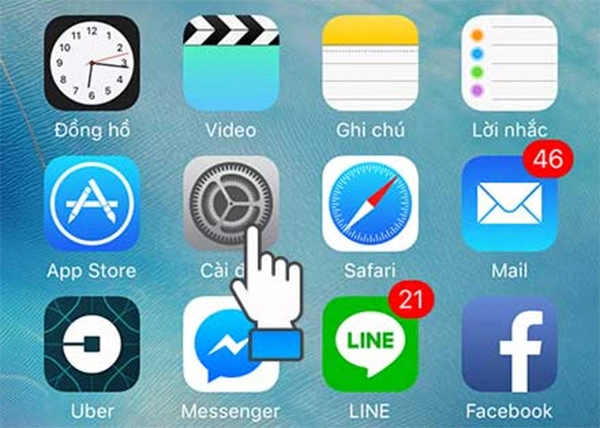Open Ghi chú notes app
The height and width of the screenshot is (428, 600).
(370, 63)
